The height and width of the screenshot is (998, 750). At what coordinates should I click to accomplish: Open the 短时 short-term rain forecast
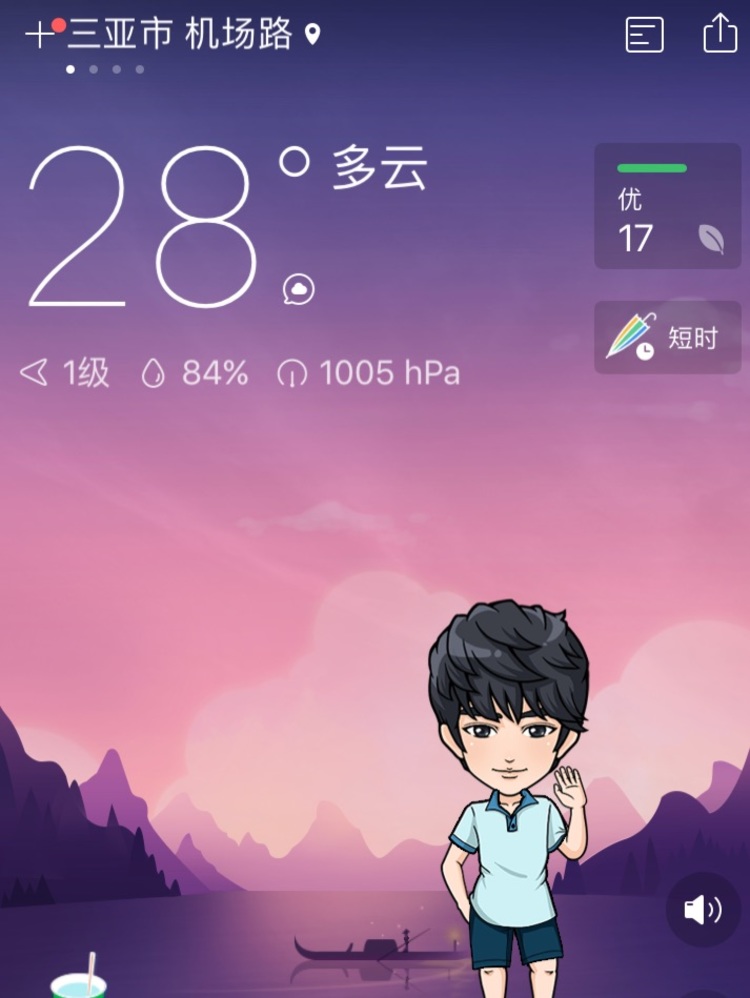668,338
